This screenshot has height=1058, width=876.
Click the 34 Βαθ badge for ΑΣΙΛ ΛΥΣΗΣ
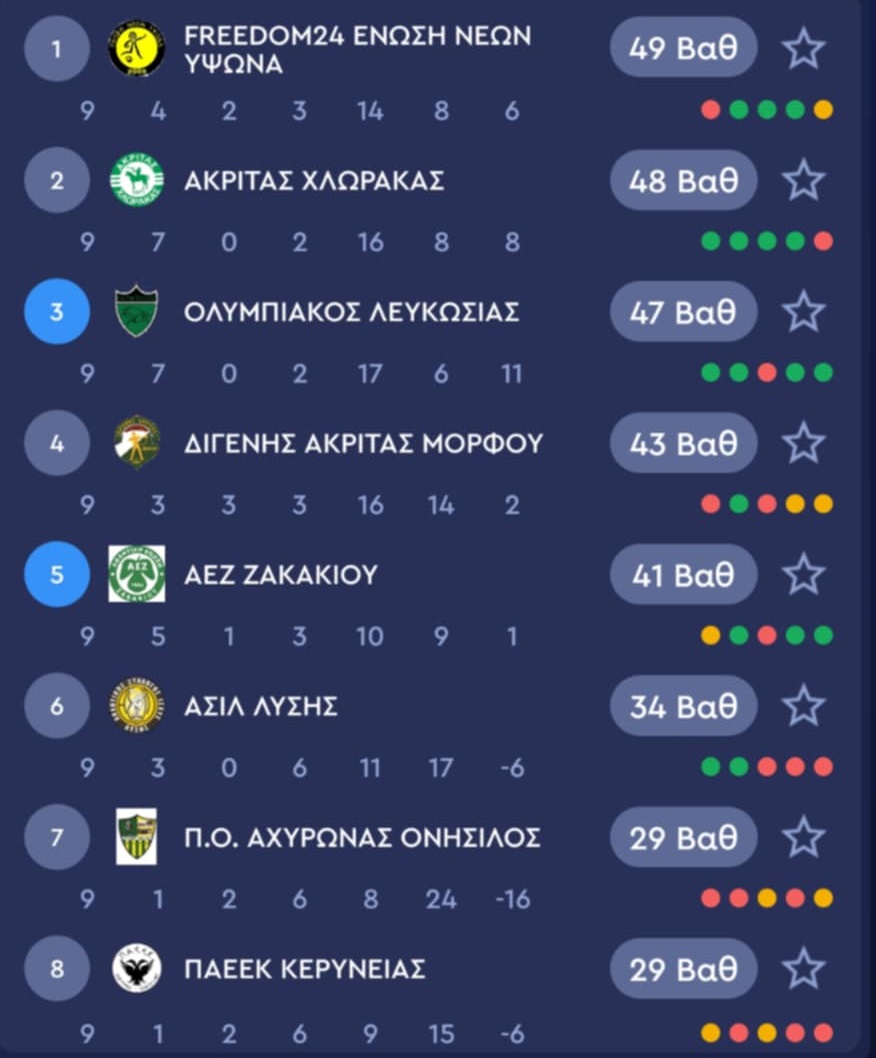683,705
